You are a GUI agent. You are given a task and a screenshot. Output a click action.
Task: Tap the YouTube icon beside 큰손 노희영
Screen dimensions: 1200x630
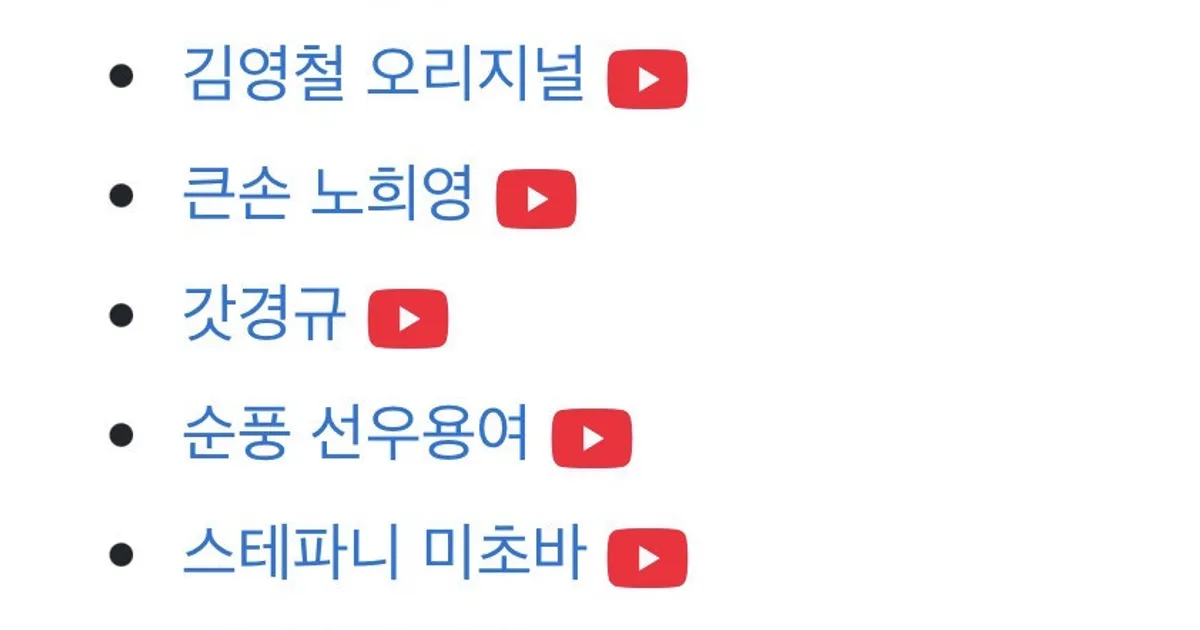pyautogui.click(x=536, y=198)
